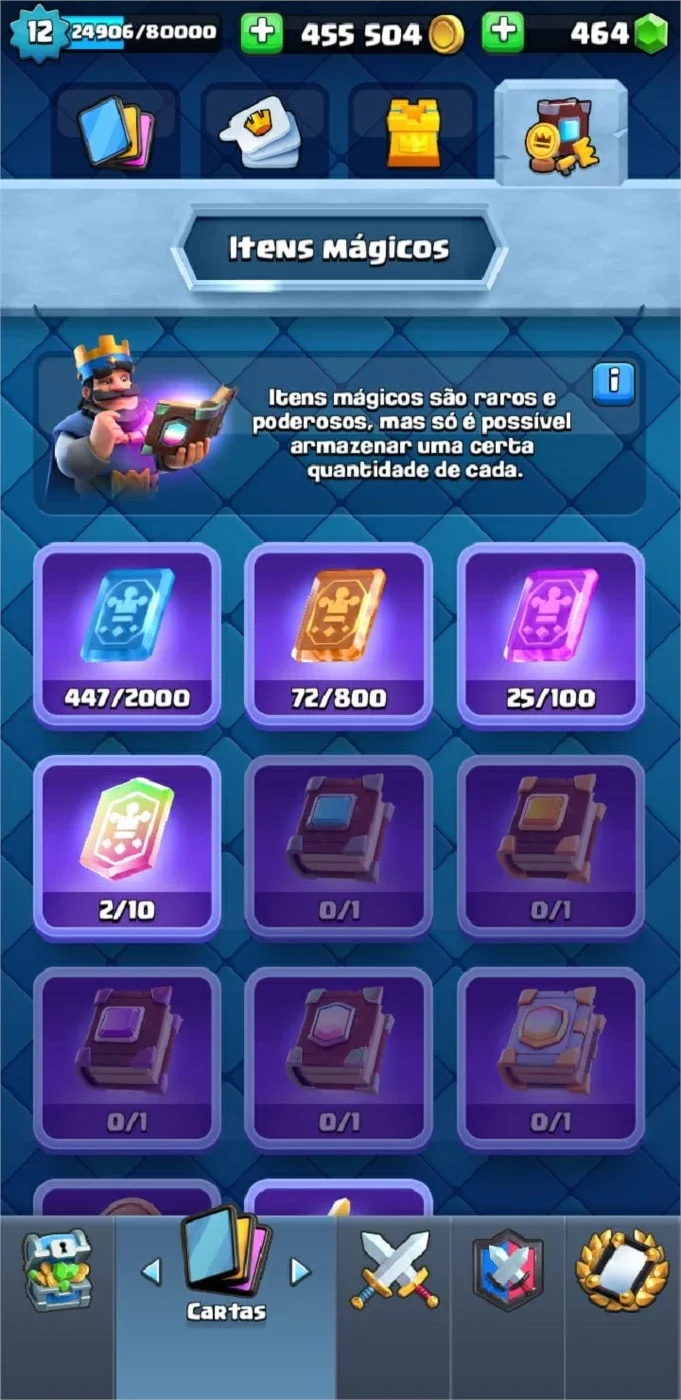Screen dimensions: 681x1400
Task: Tap the green plus next to gems
Action: (x=503, y=33)
